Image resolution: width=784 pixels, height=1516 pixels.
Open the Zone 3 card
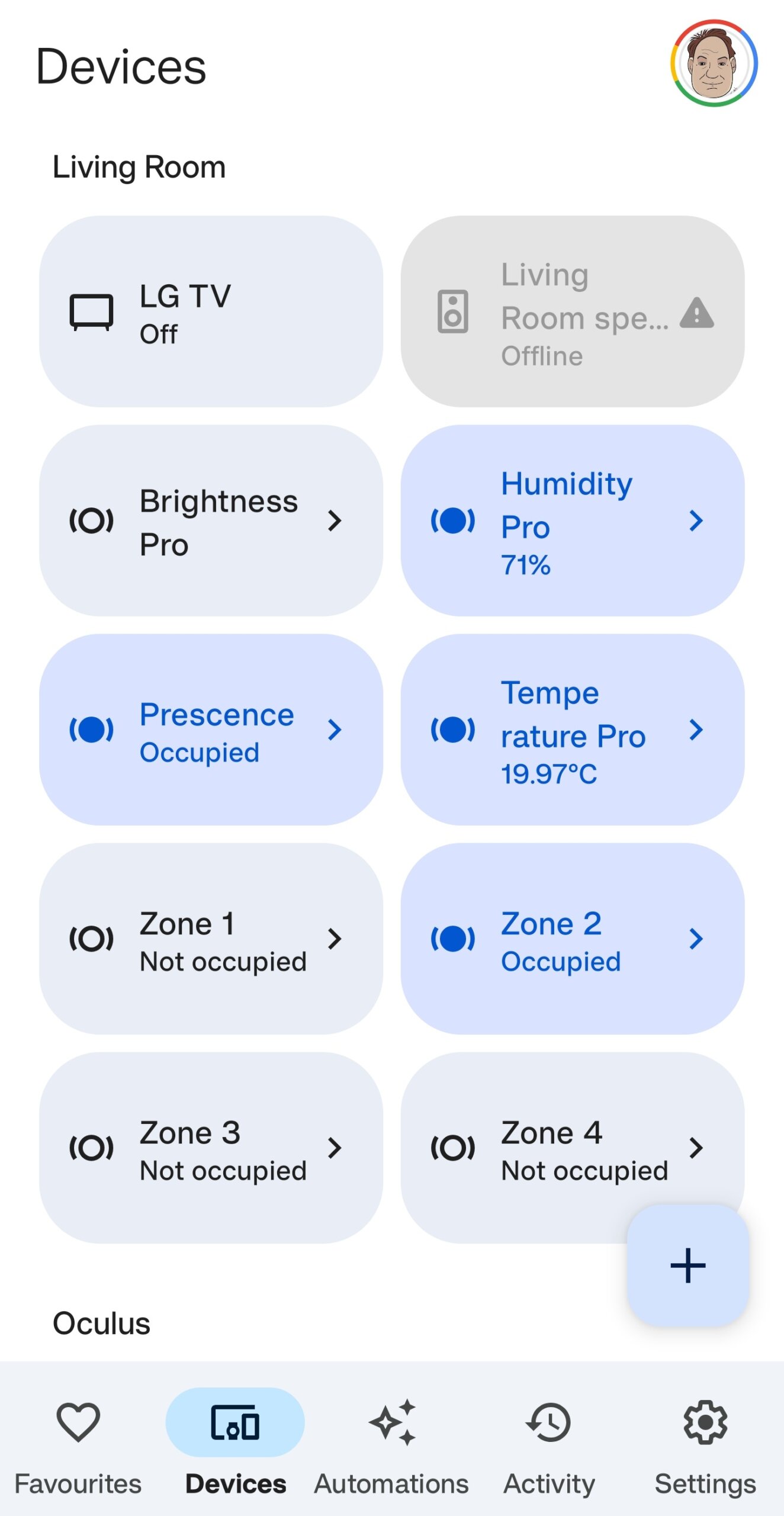click(x=211, y=1148)
